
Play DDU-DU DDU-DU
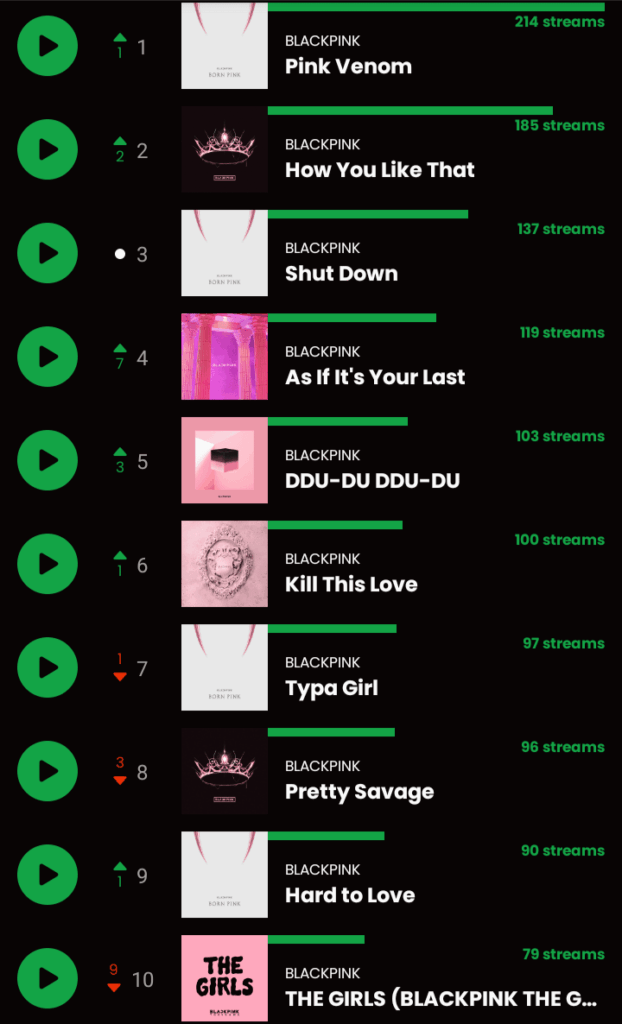click(x=47, y=460)
